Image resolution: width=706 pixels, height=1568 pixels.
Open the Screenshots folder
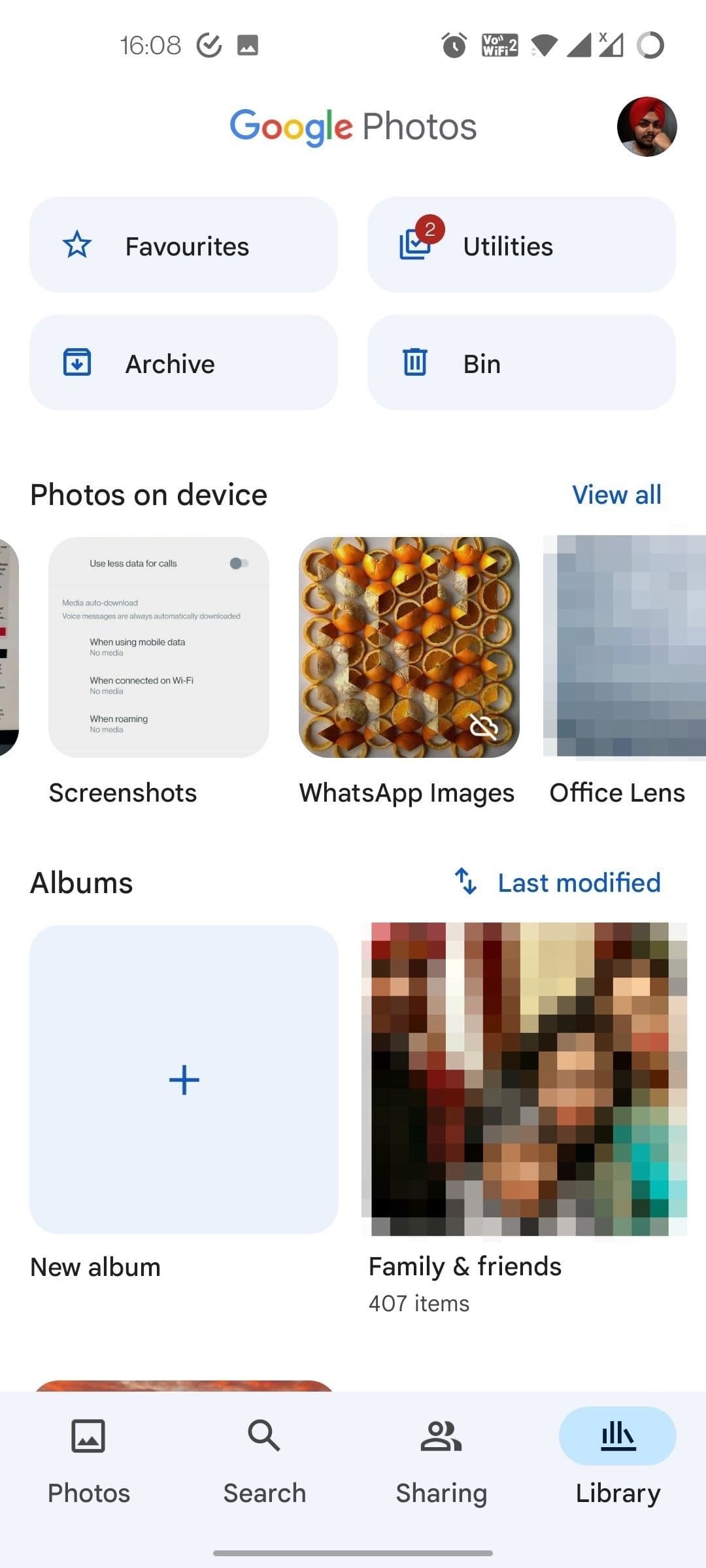point(159,647)
